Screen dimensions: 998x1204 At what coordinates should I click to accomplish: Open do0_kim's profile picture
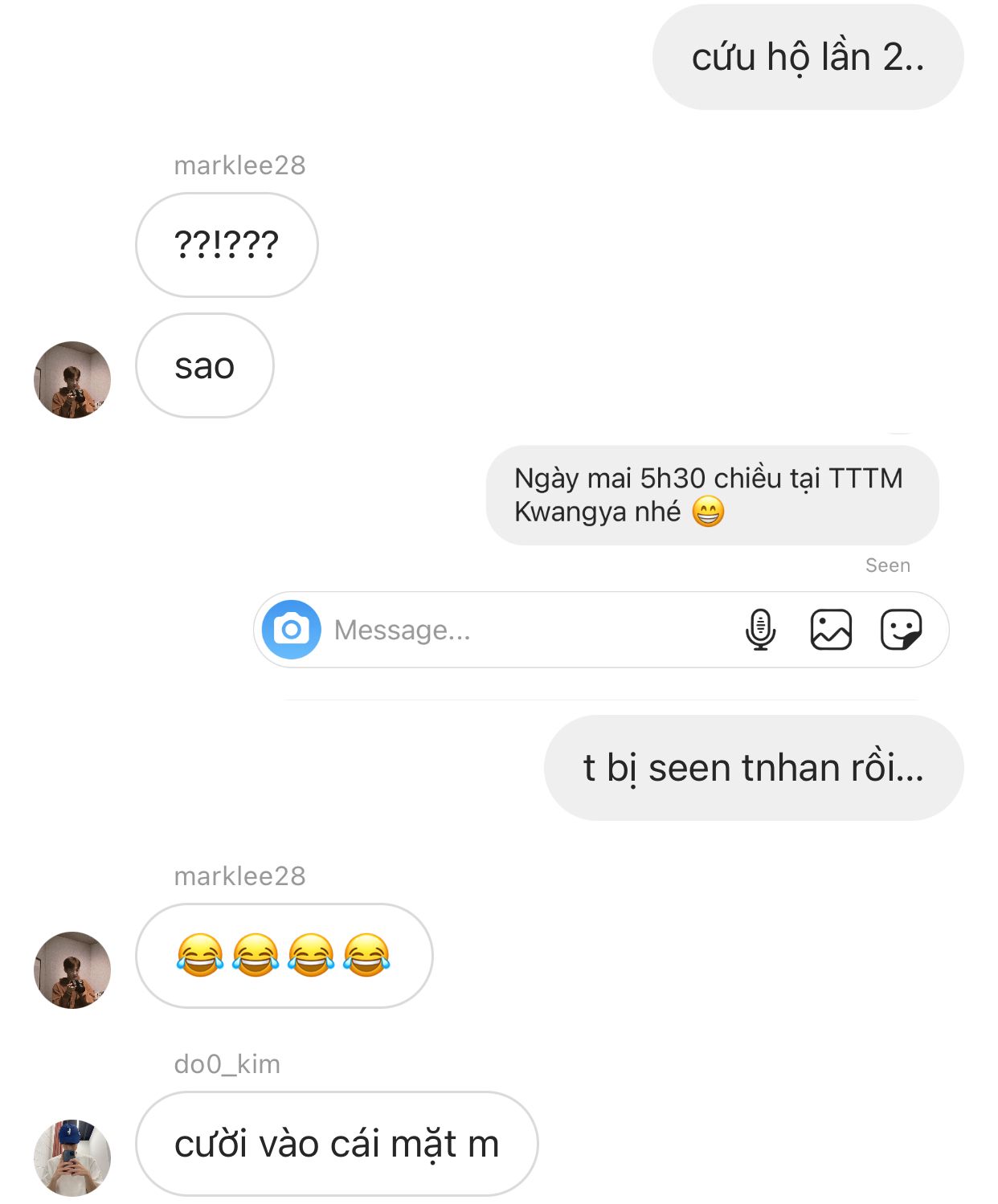(72, 1157)
